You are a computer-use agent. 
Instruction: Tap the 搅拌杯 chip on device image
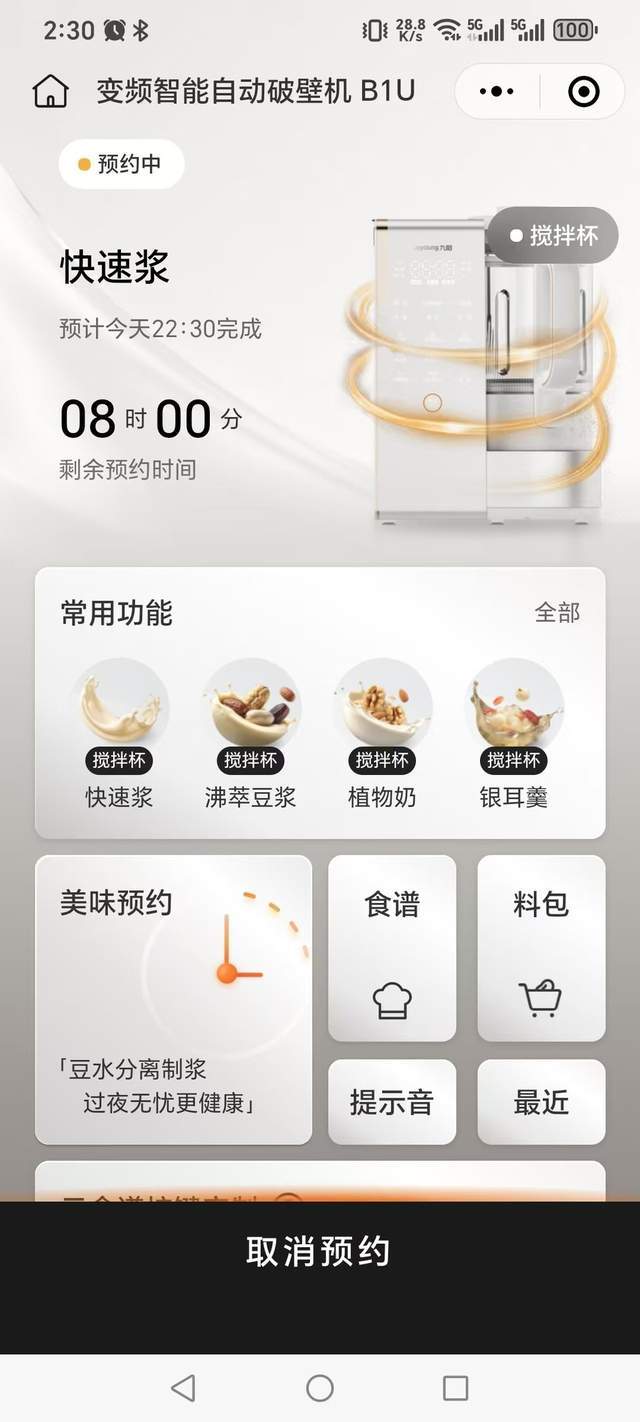pos(552,236)
